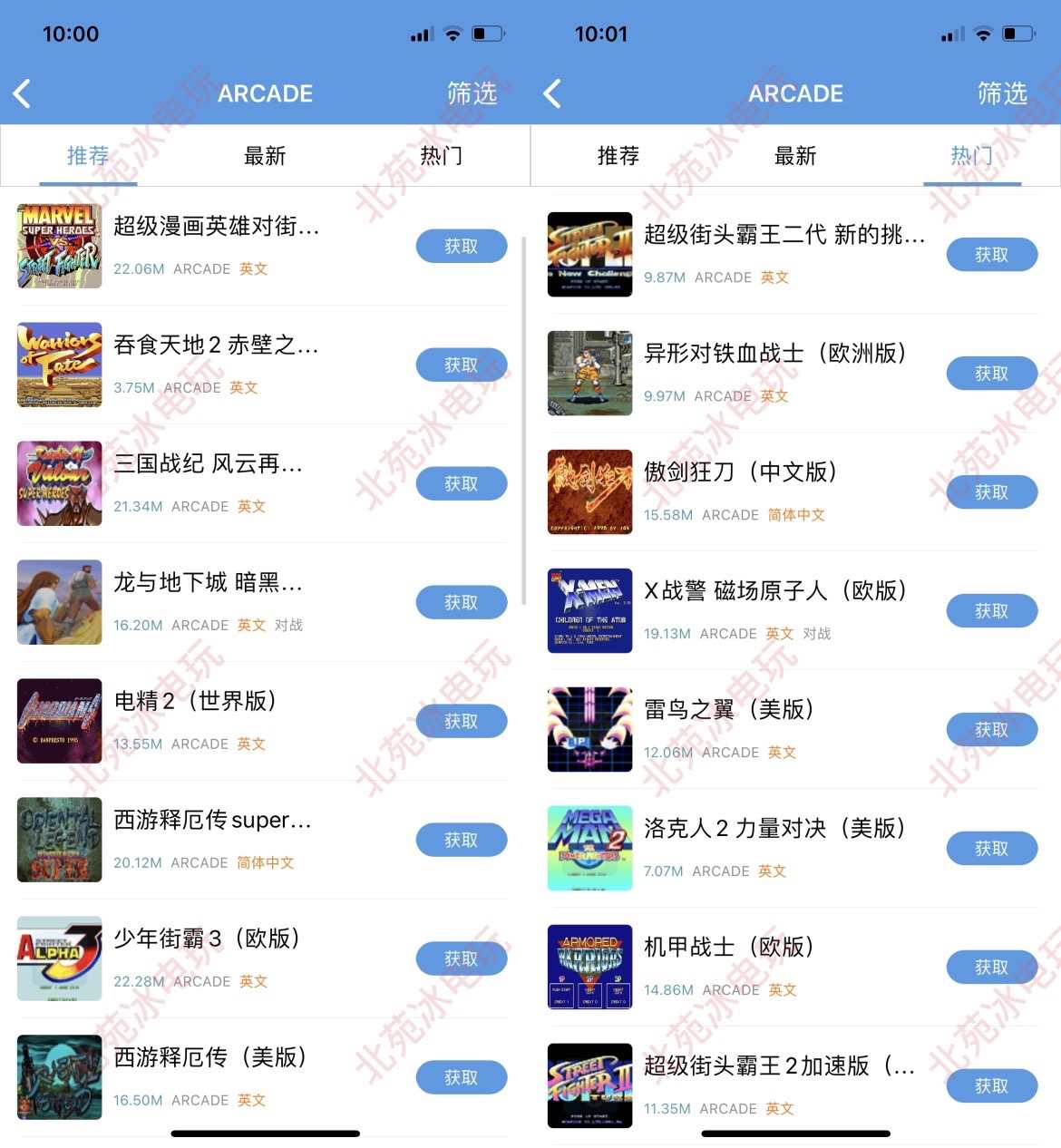Get 三国战纪 风云再起 game
The image size is (1061, 1148).
[x=461, y=483]
